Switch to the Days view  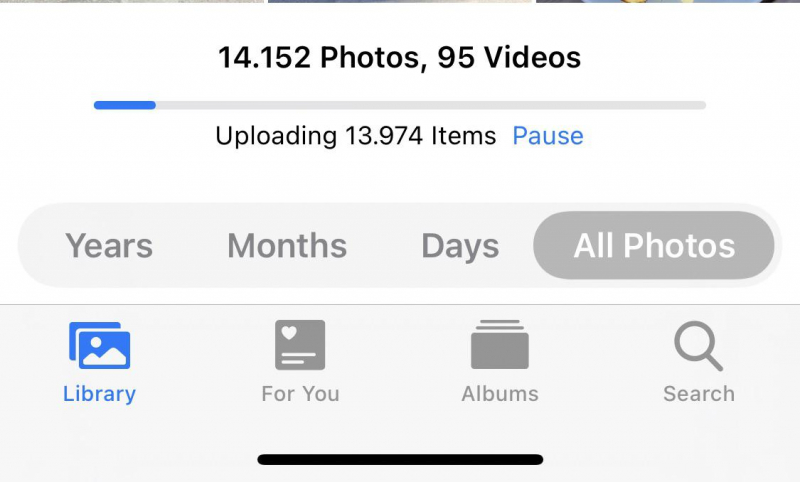460,246
